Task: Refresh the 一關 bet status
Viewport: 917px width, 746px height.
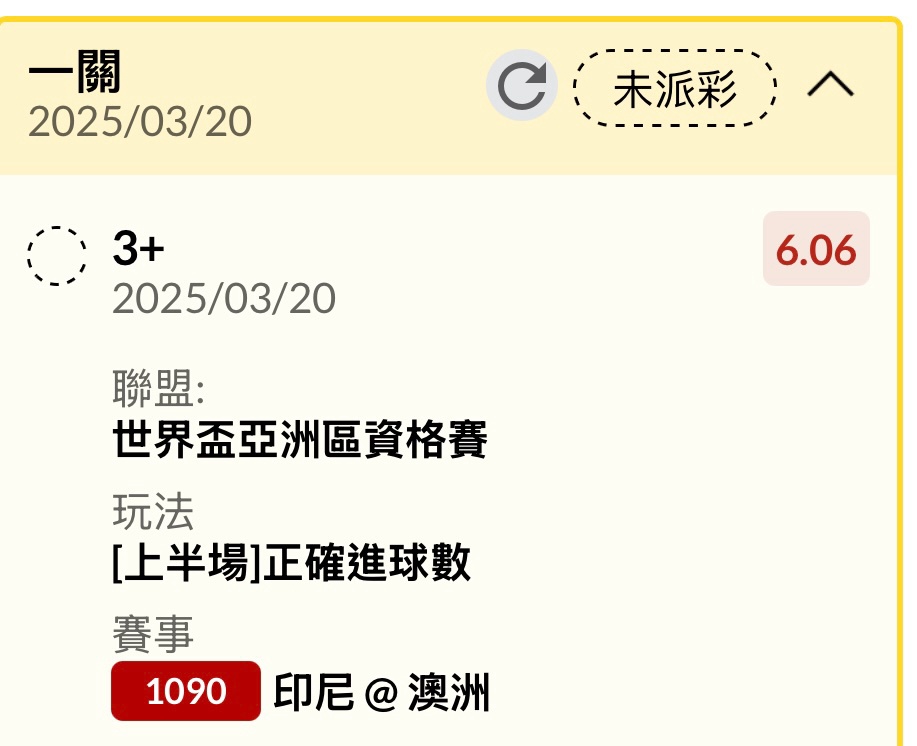Action: (521, 87)
